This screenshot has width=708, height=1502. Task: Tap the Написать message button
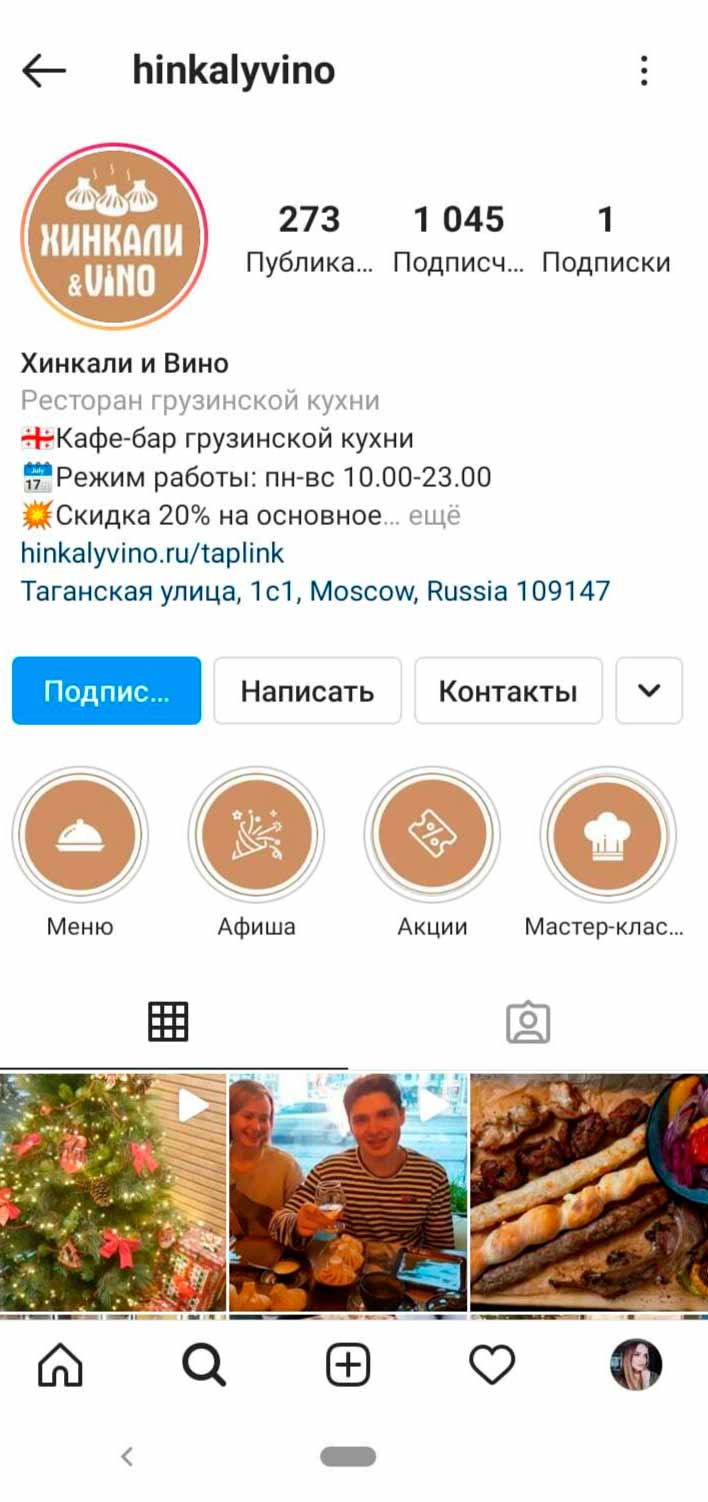307,691
